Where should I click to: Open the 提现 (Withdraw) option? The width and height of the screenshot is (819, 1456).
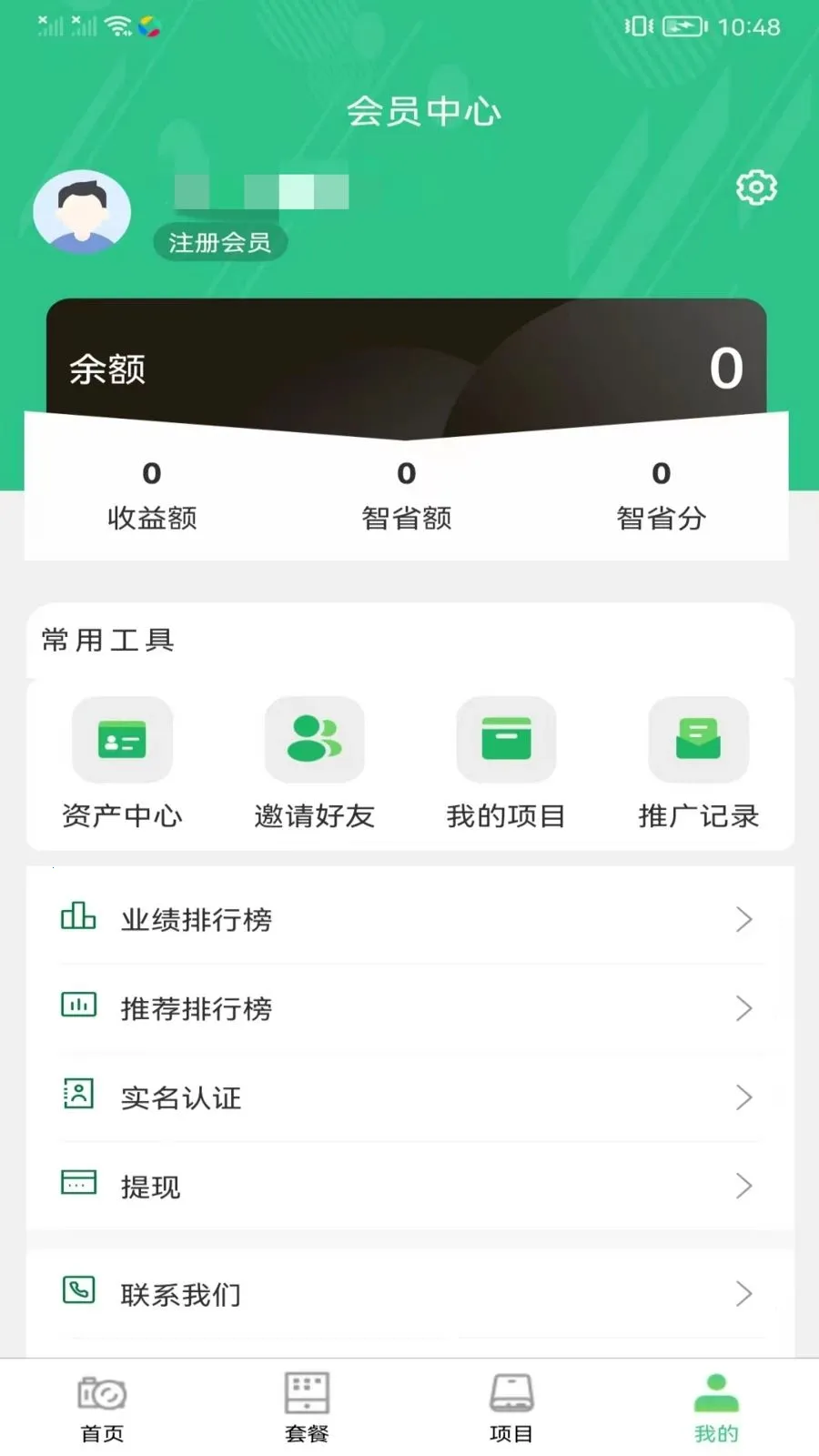[x=151, y=1185]
